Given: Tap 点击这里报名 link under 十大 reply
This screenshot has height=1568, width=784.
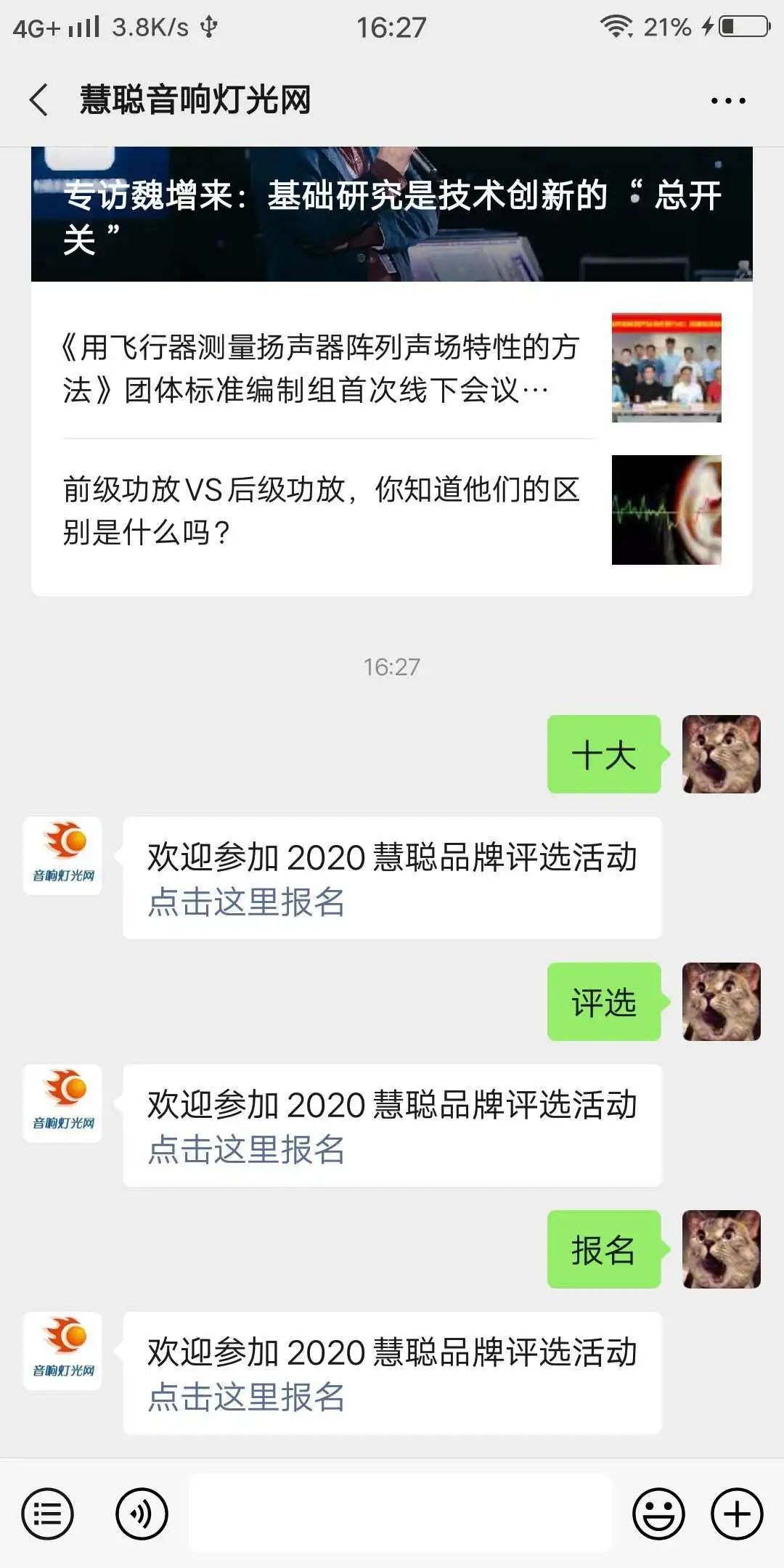Looking at the screenshot, I should coord(246,902).
